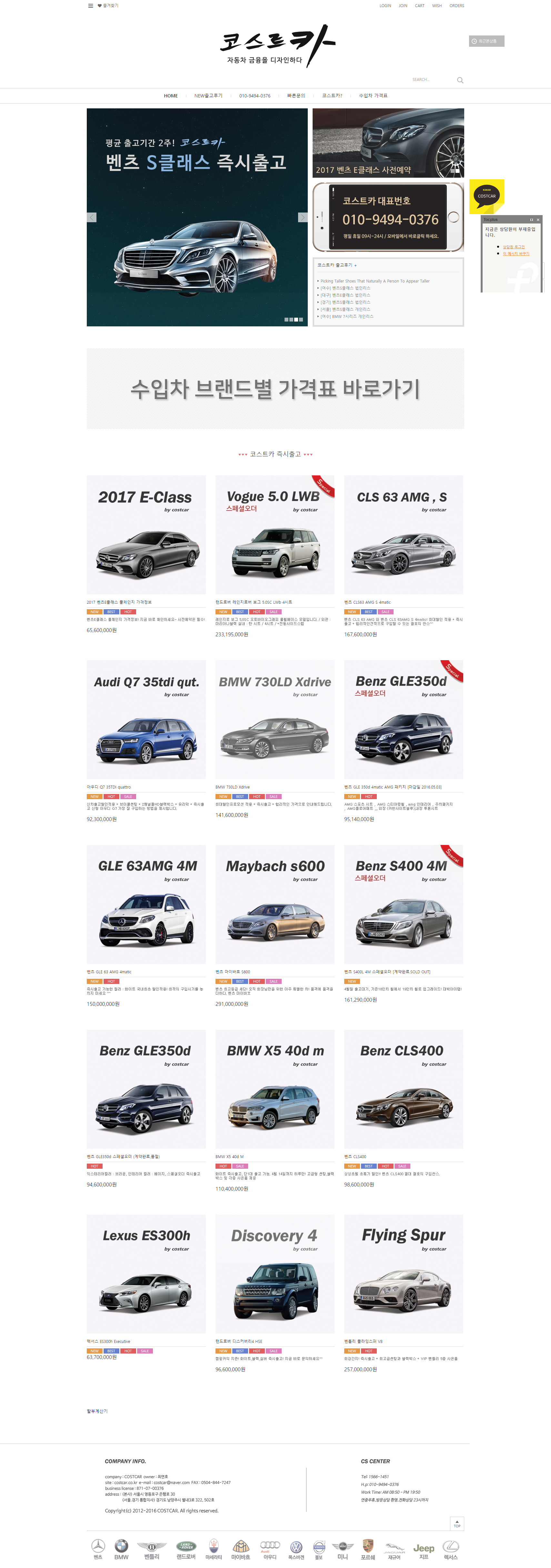The height and width of the screenshot is (1568, 551).
Task: Open the CART link
Action: 419,6
